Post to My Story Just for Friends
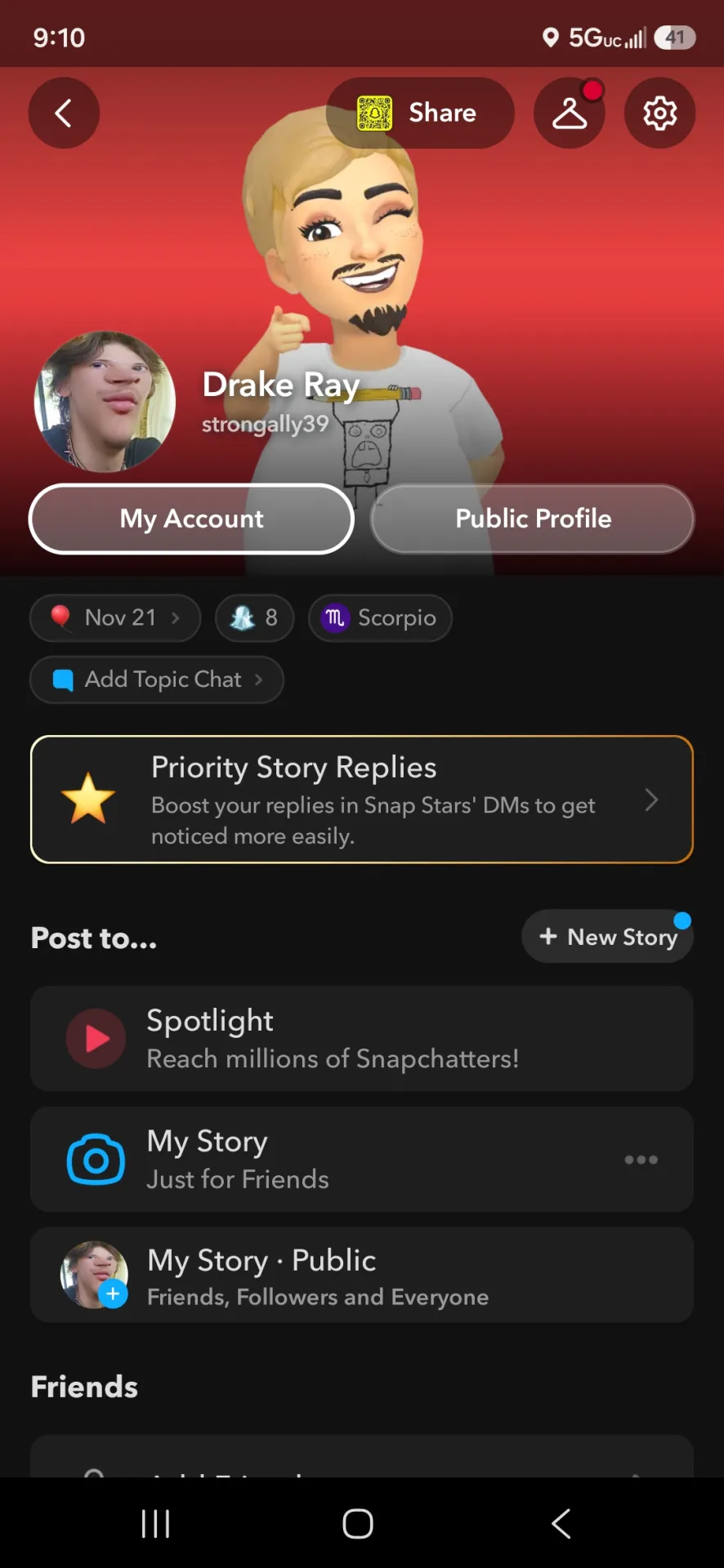 (x=362, y=1159)
